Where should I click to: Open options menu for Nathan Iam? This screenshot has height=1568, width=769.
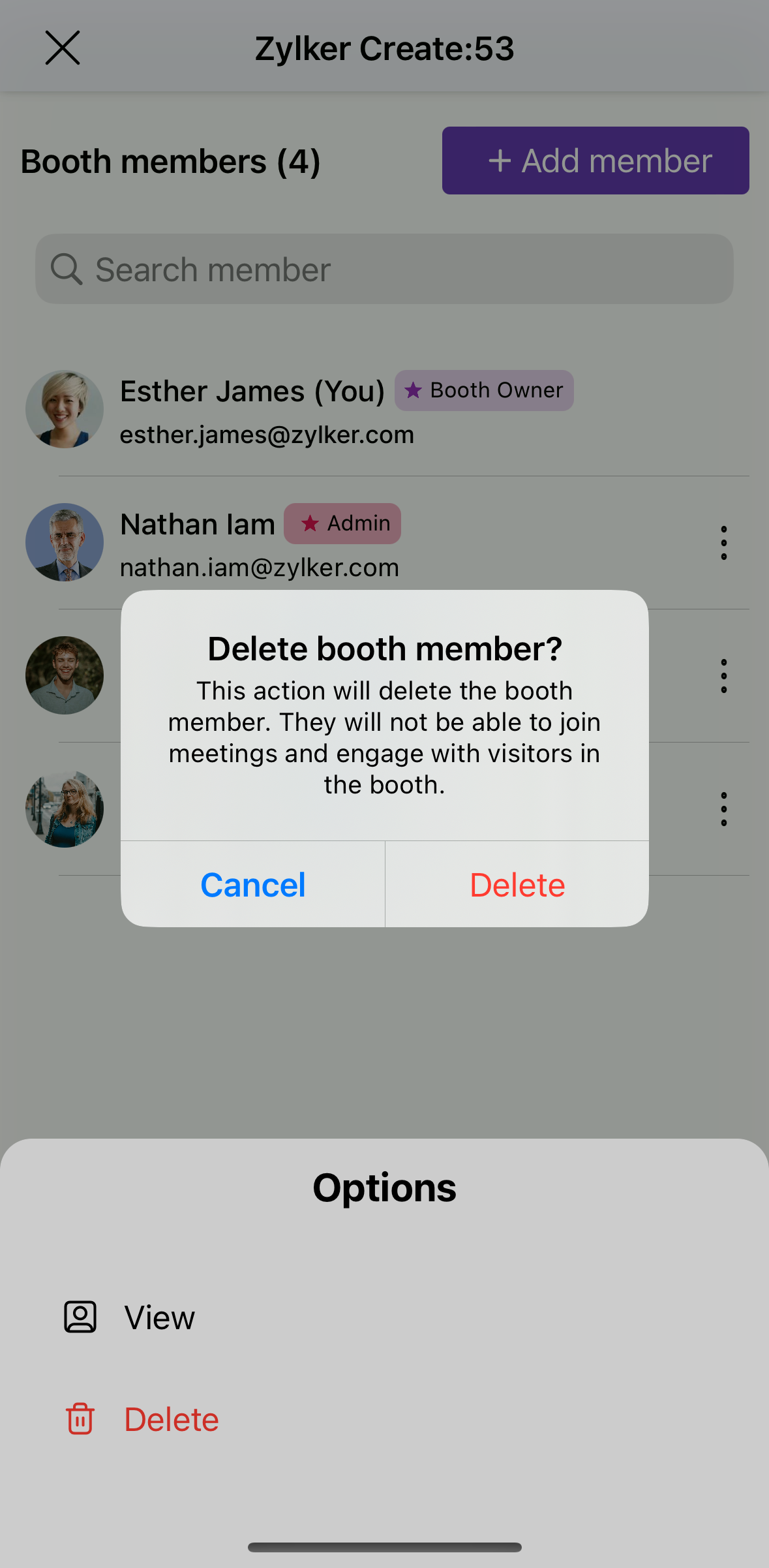pos(723,543)
